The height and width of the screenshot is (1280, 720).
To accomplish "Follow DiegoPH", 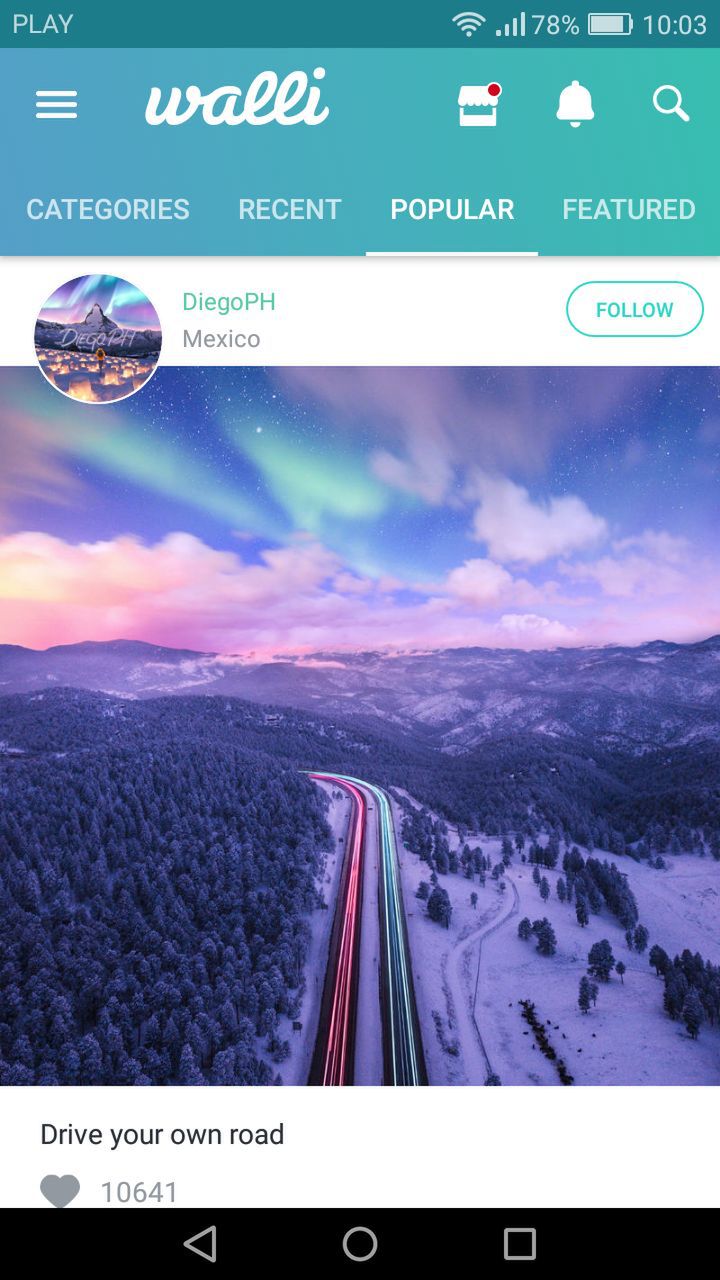I will click(x=635, y=310).
